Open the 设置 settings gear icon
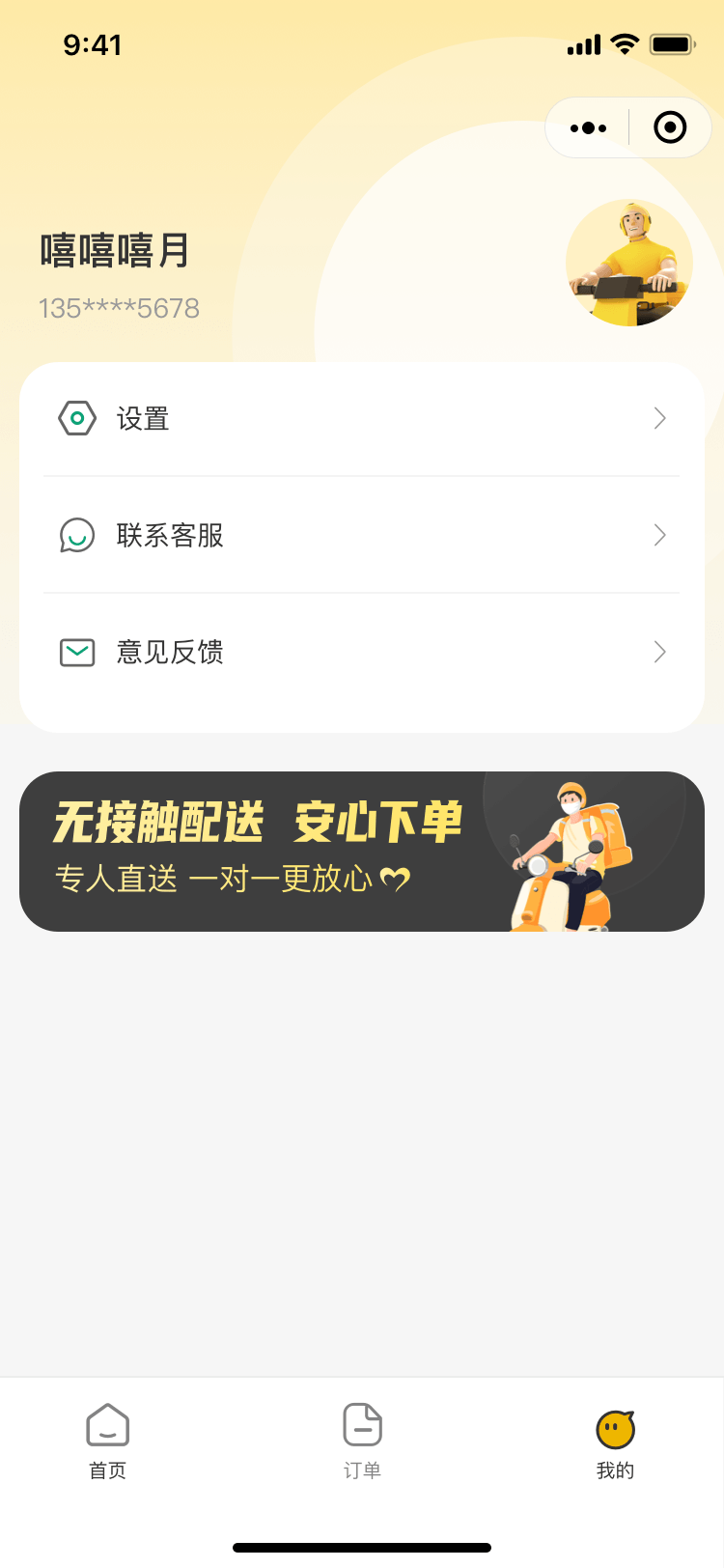724x1568 pixels. (77, 418)
